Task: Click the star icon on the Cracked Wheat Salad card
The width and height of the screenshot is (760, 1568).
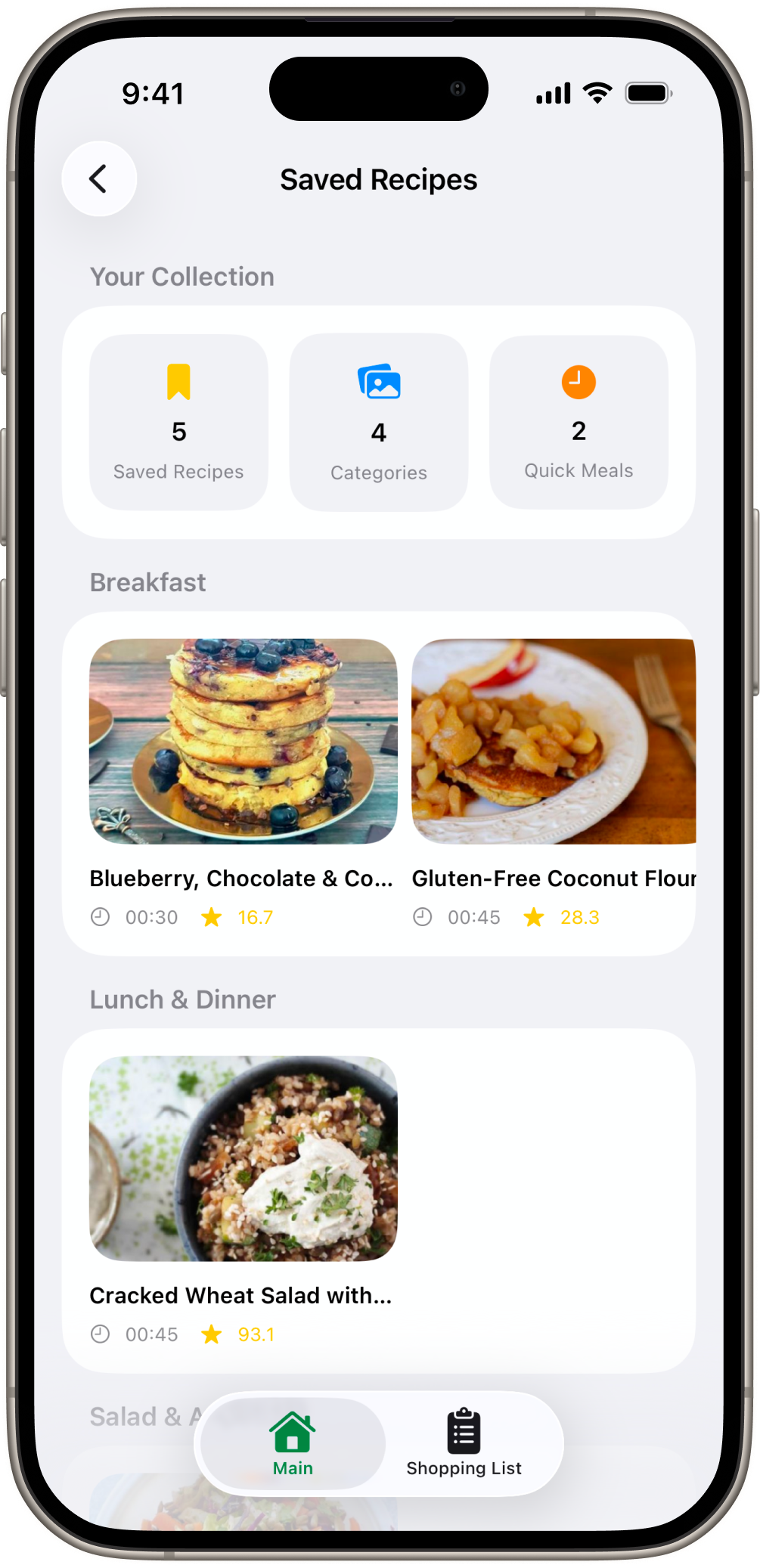Action: 212,1334
